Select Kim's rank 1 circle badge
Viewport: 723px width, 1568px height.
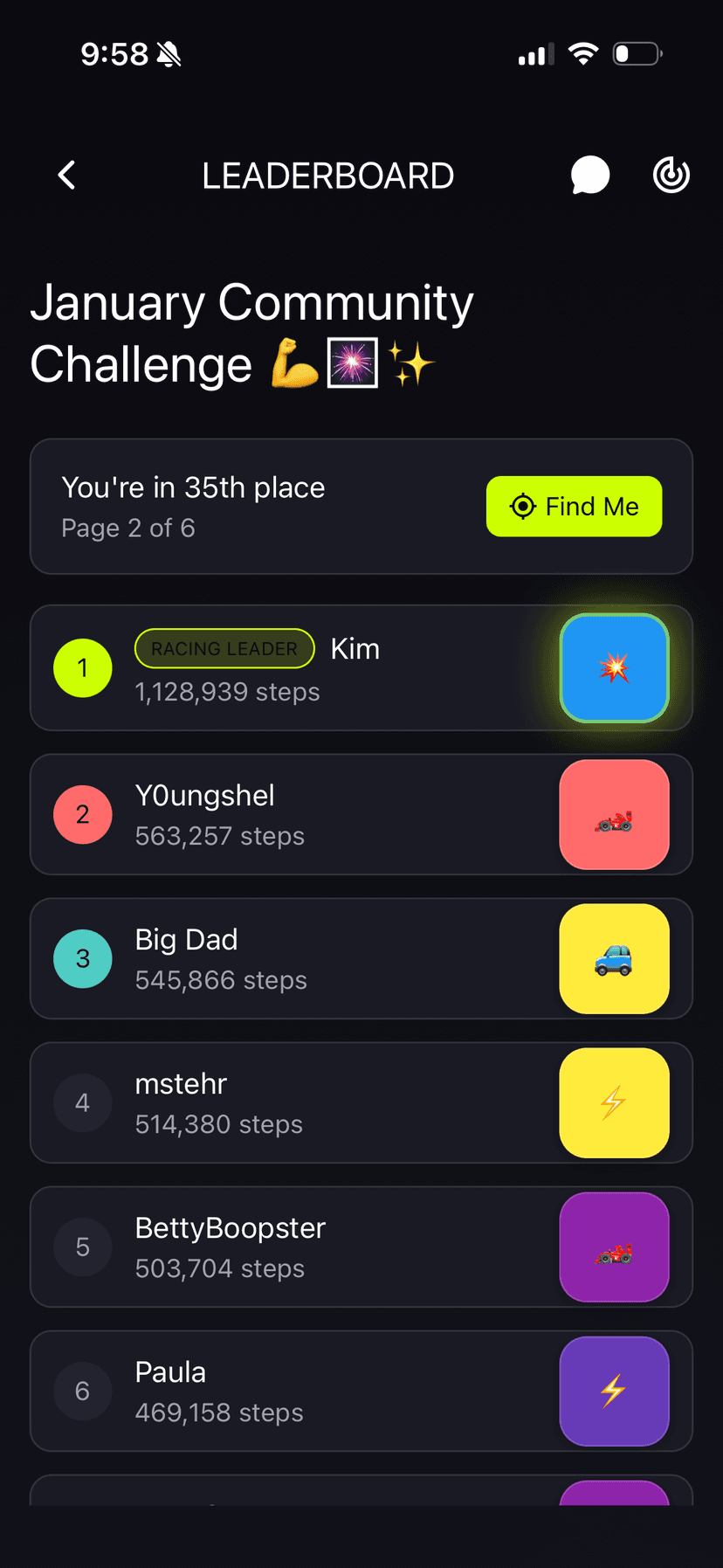pos(82,667)
